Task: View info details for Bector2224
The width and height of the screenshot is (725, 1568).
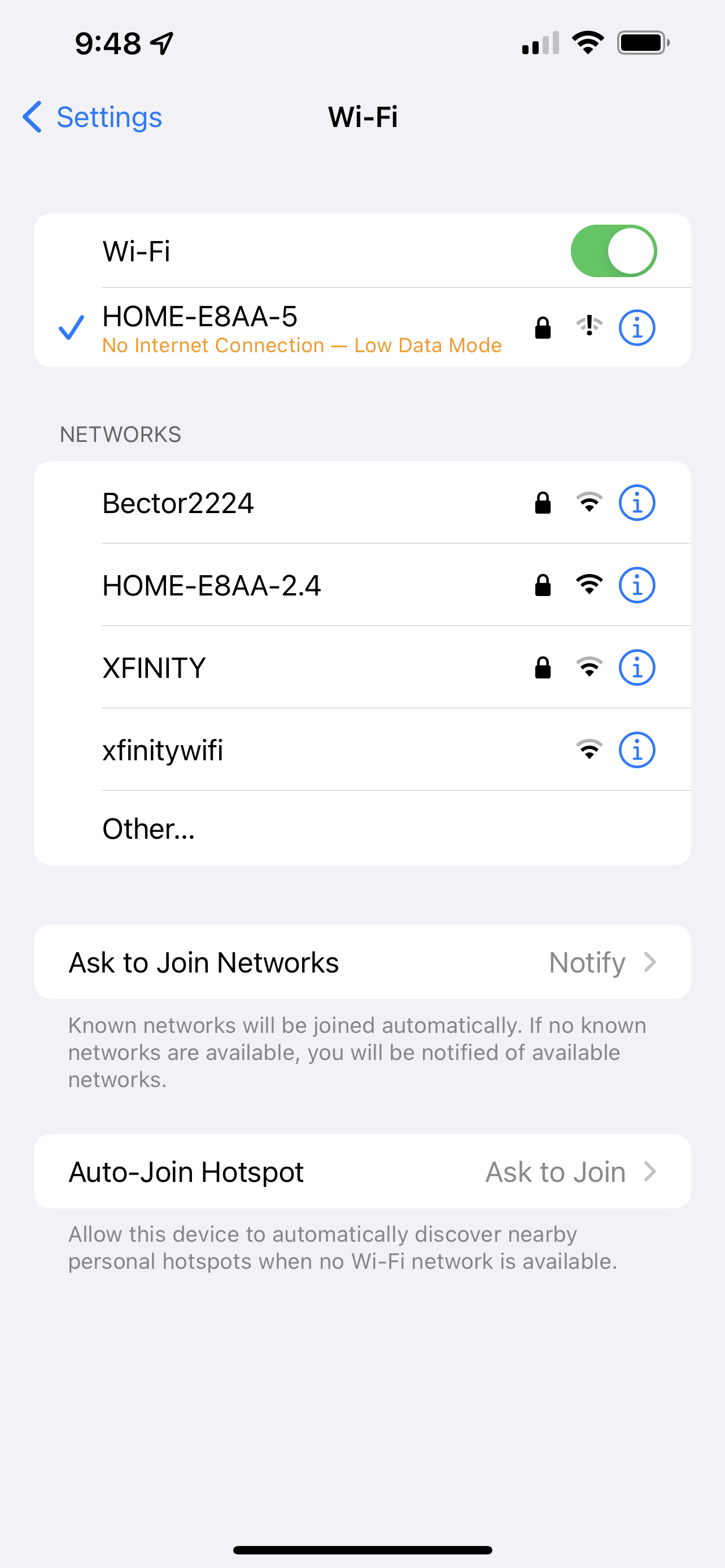Action: pyautogui.click(x=637, y=503)
